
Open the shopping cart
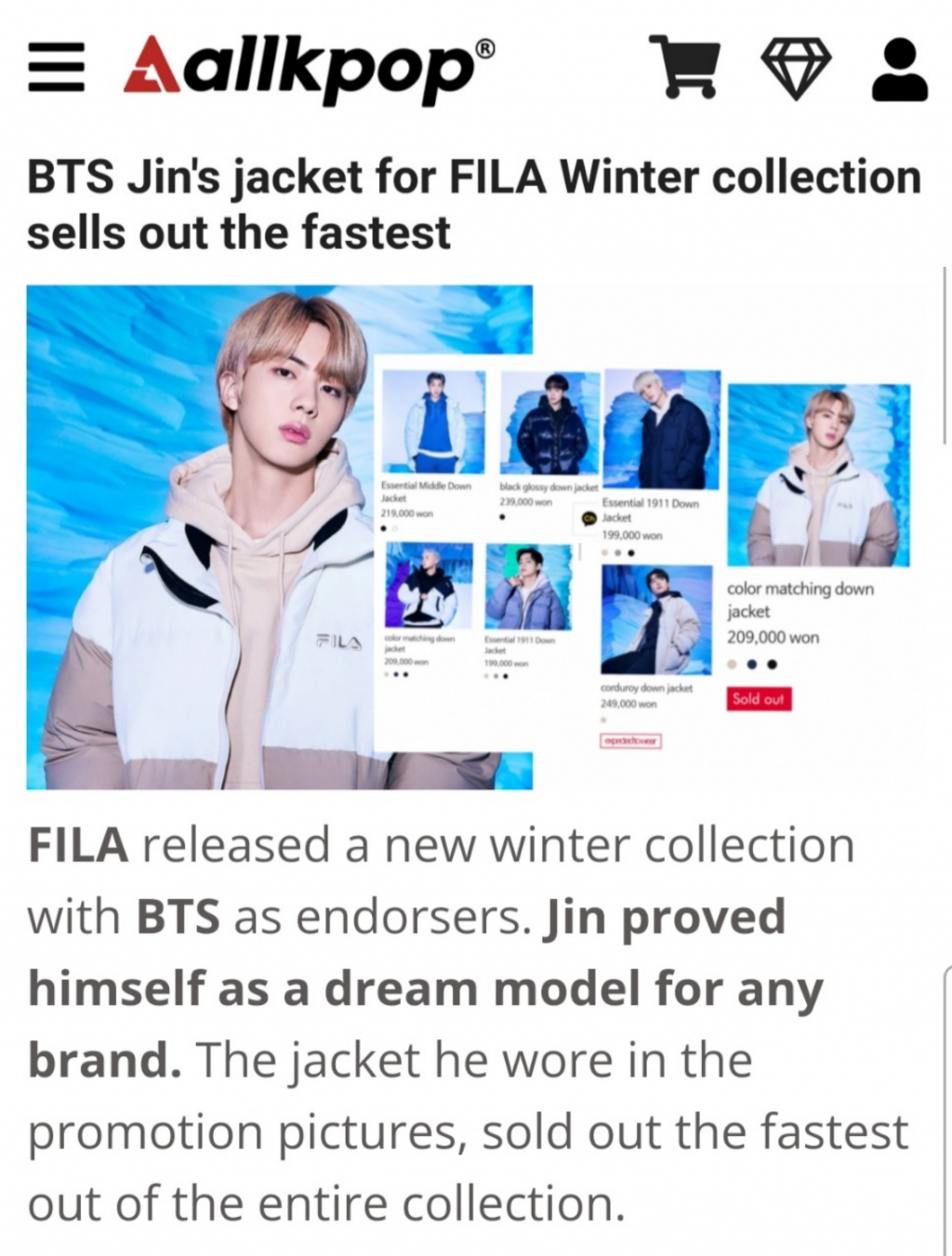click(x=684, y=67)
